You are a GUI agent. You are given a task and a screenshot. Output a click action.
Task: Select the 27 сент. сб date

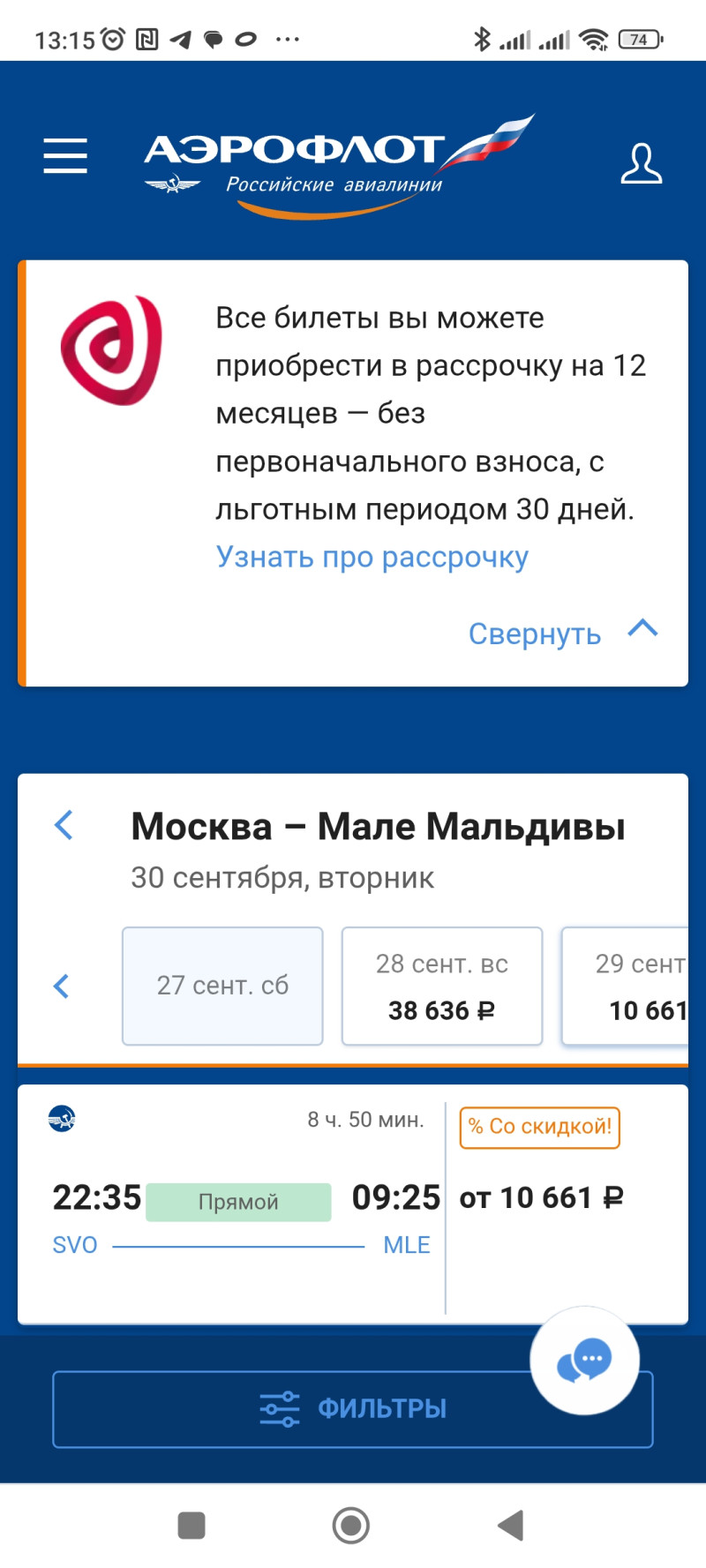point(222,986)
